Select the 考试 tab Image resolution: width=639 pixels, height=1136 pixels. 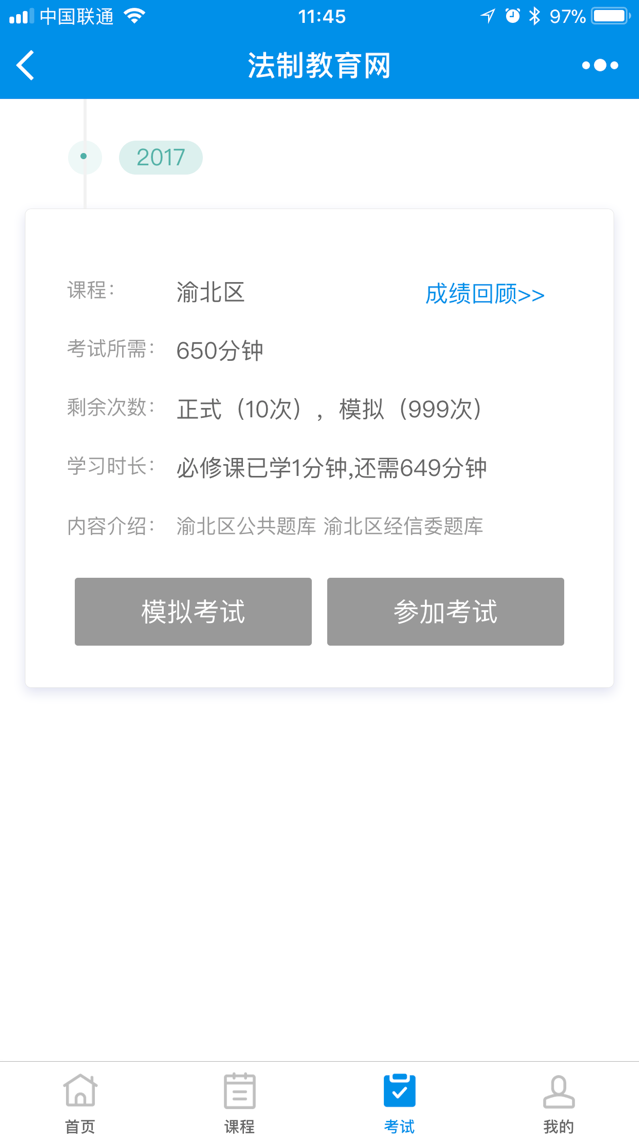point(399,1101)
